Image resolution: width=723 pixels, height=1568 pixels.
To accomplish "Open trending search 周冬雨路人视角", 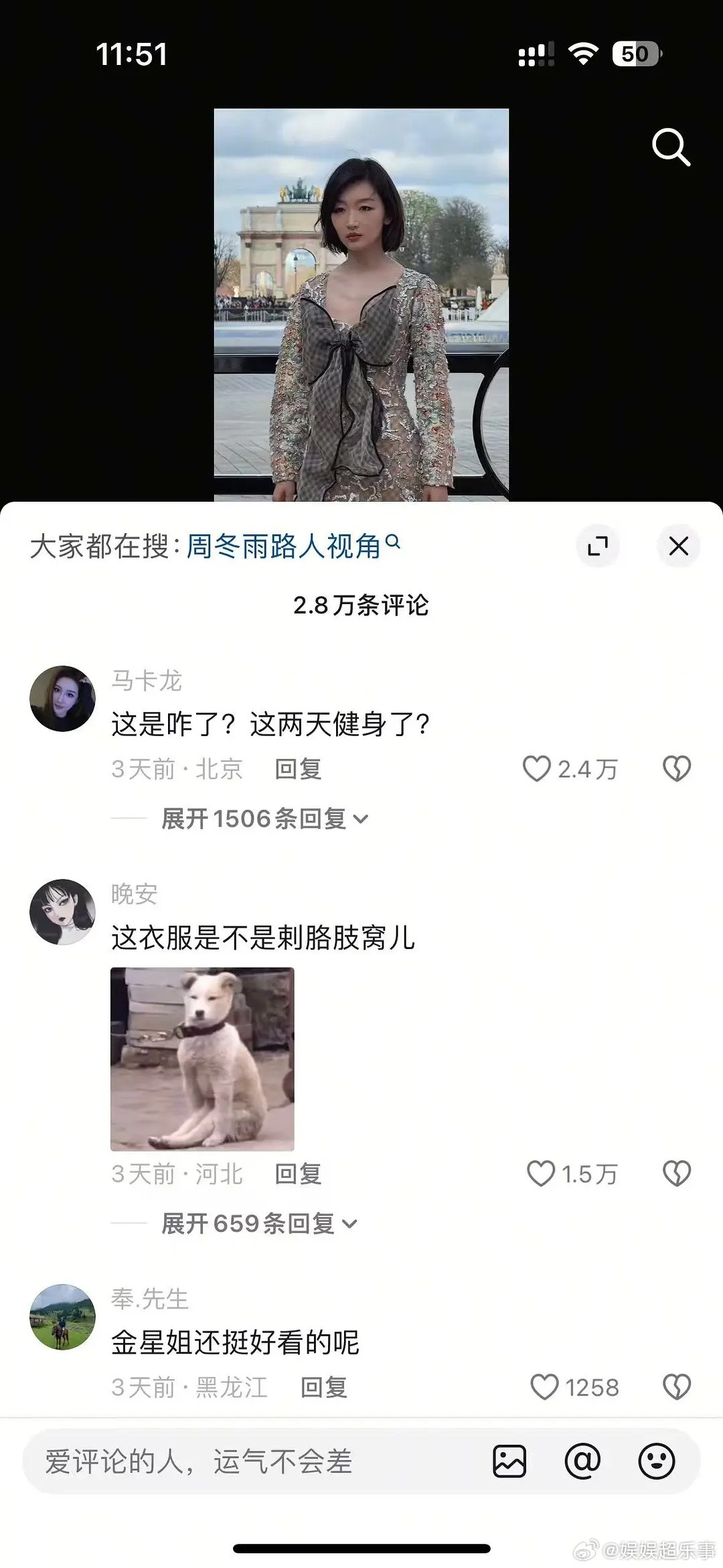I will (287, 545).
